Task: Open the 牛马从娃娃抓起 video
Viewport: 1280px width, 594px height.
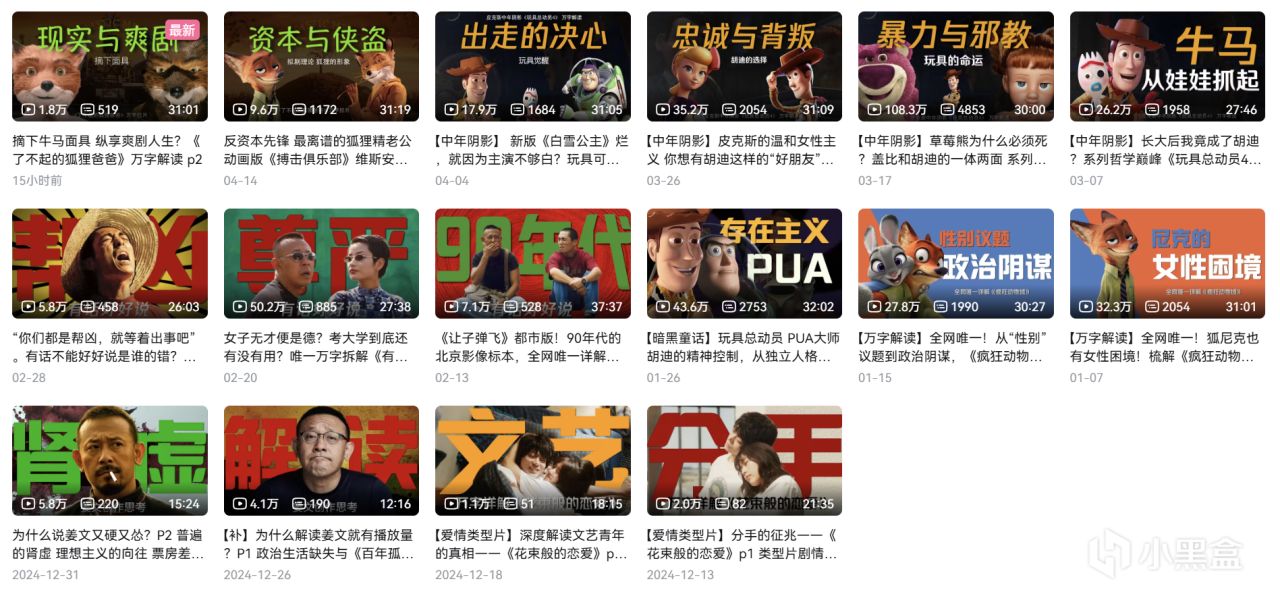Action: point(1167,66)
